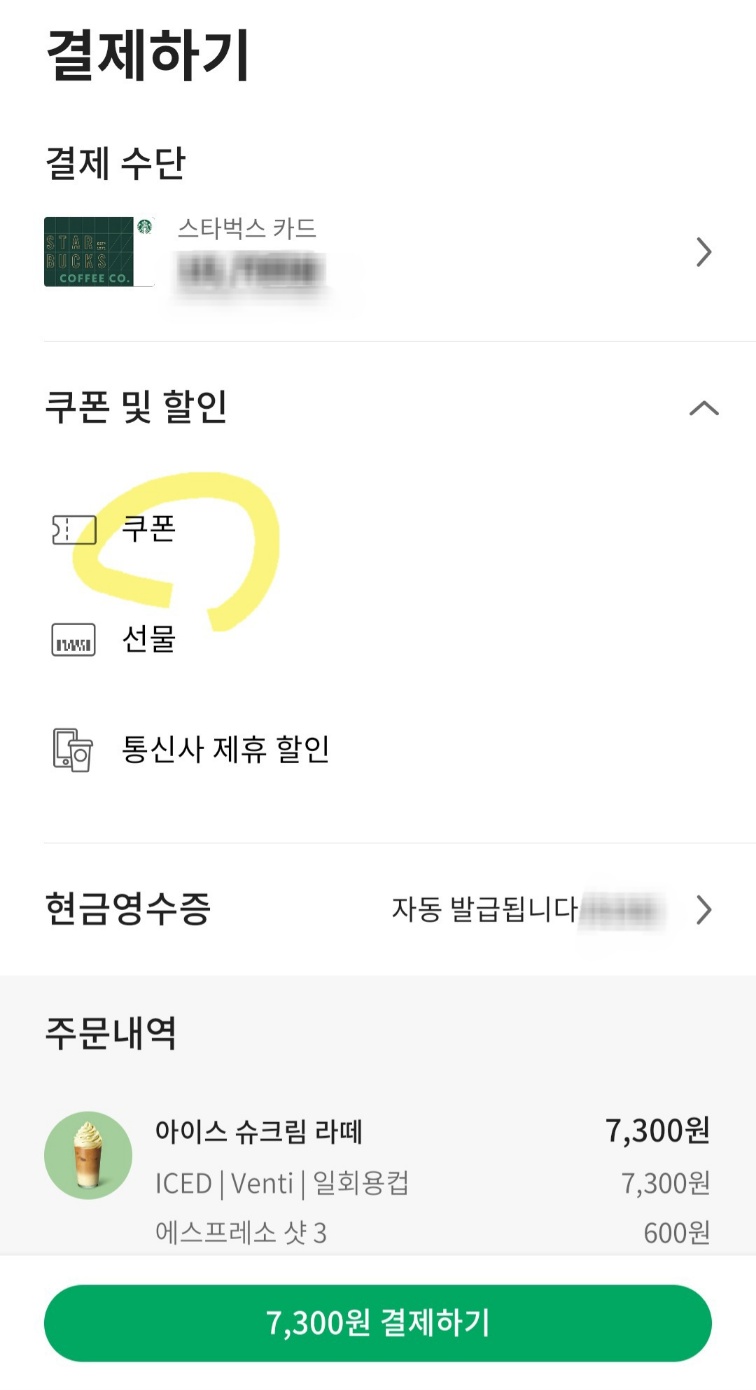Click the iced drink thumbnail in 주문내역

click(x=90, y=1154)
